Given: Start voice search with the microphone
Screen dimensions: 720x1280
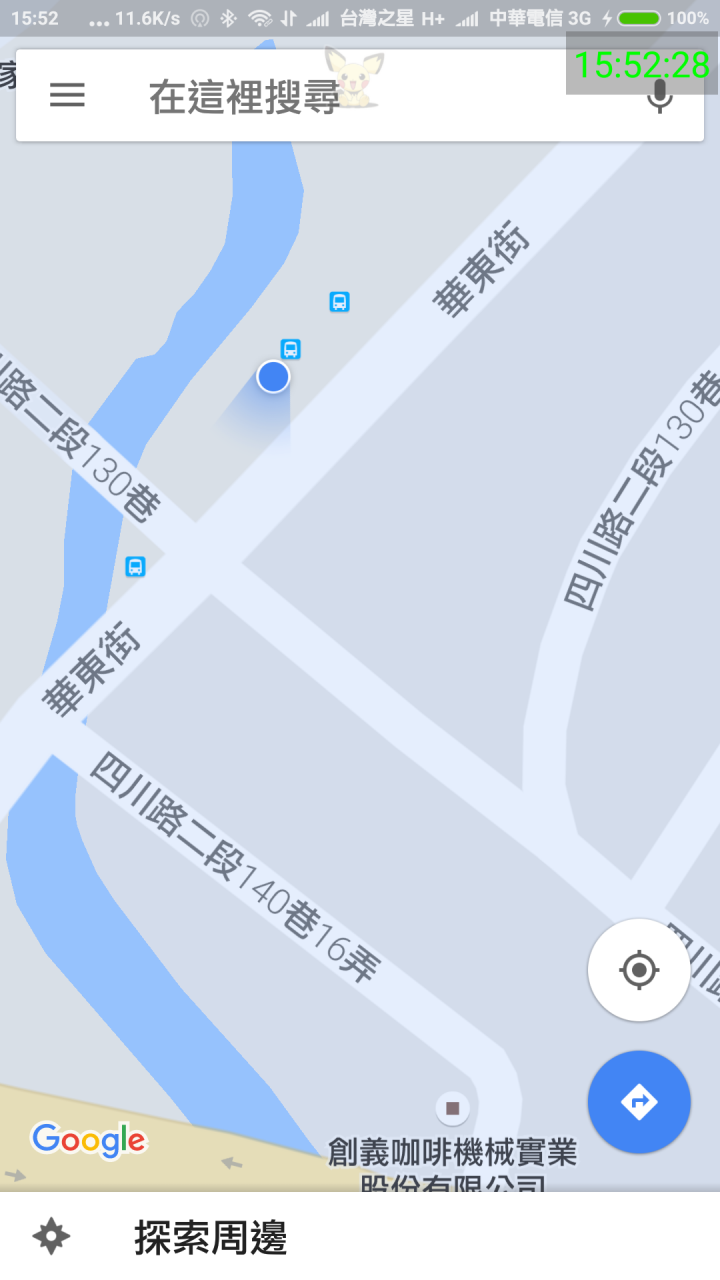Looking at the screenshot, I should pos(659,96).
